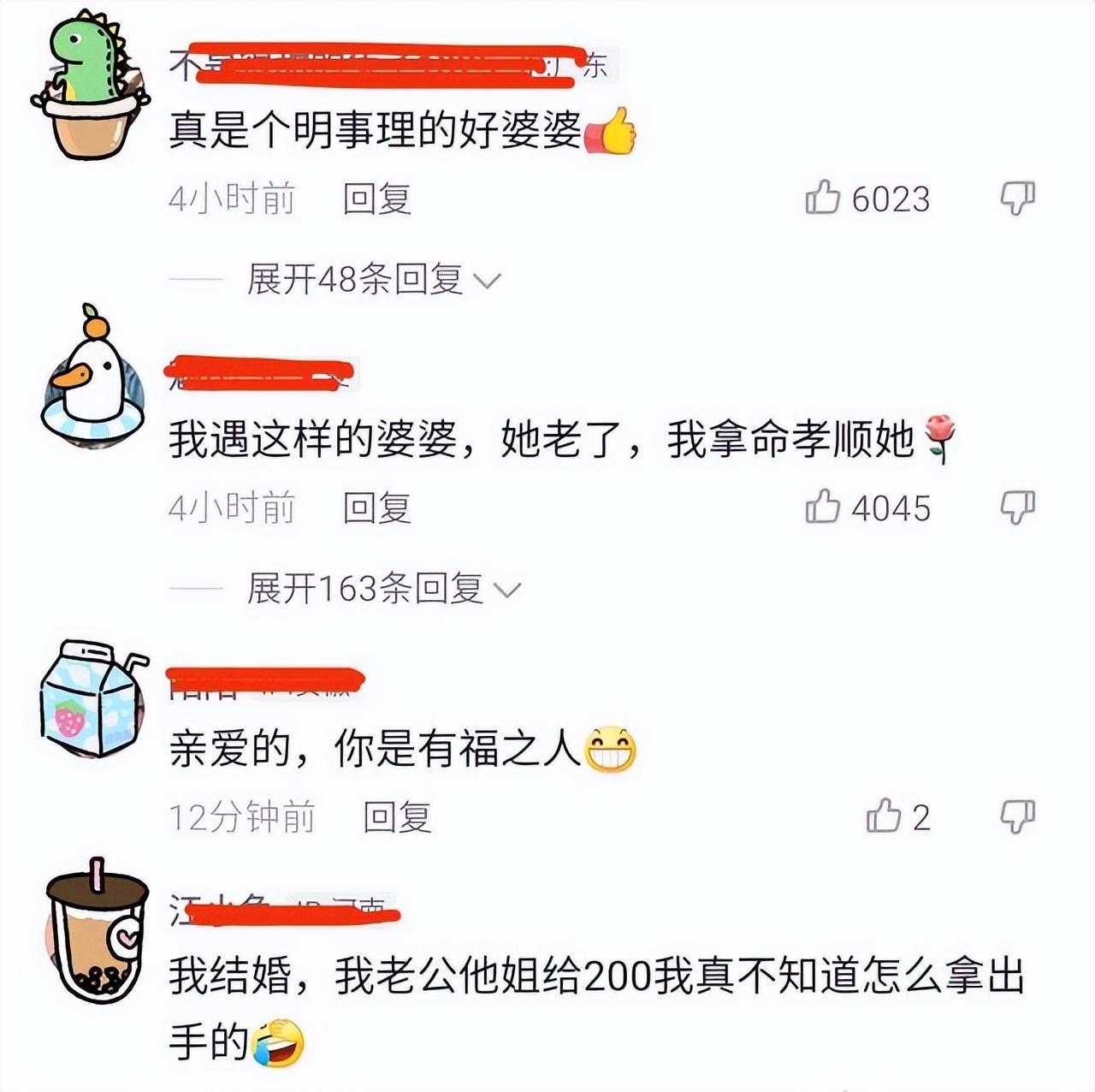Image resolution: width=1095 pixels, height=1092 pixels.
Task: Dislike the comment 真是个明事理的好婆婆
Action: pyautogui.click(x=1017, y=198)
